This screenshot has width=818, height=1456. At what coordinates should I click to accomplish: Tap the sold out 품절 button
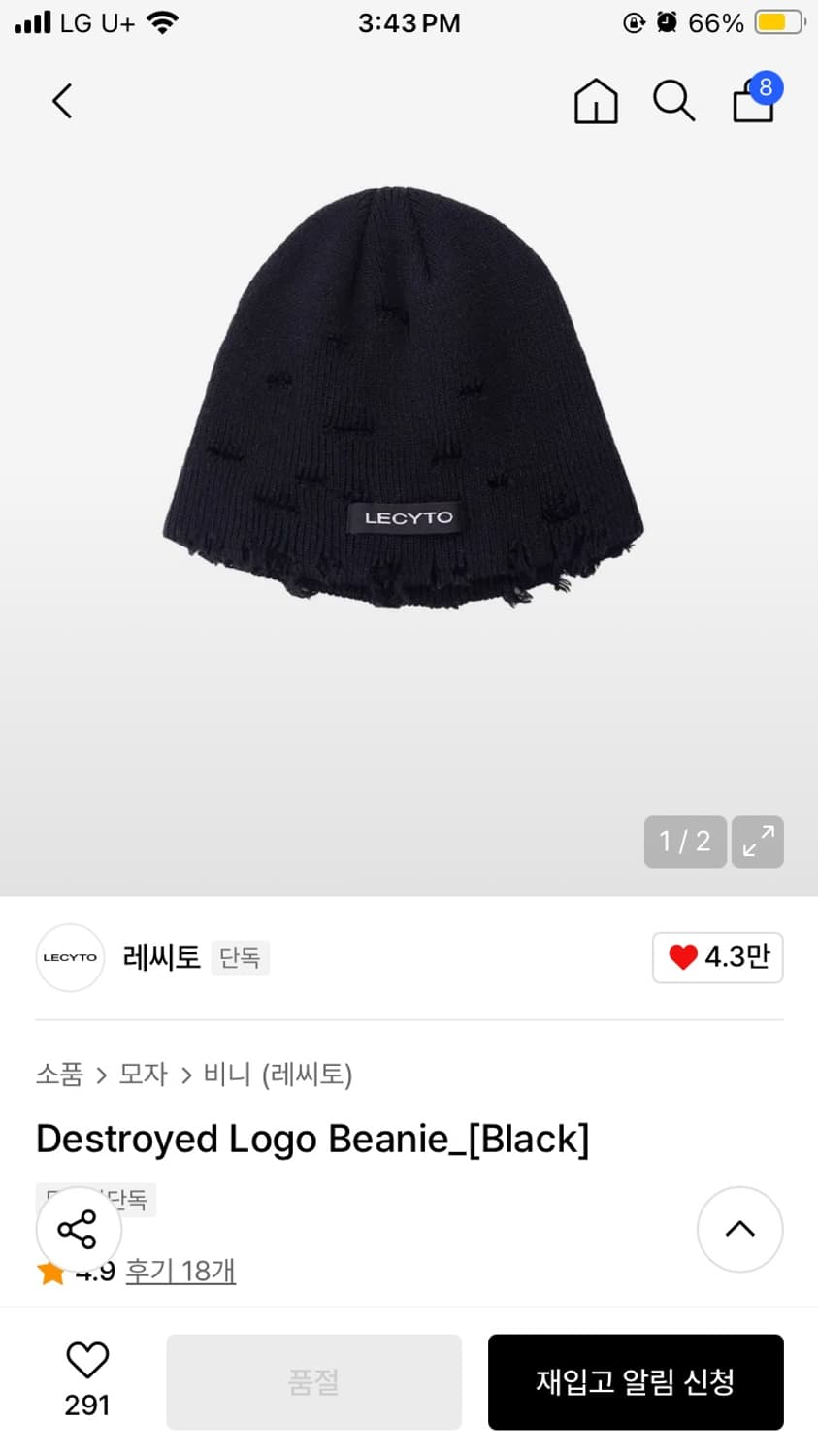[x=312, y=1381]
